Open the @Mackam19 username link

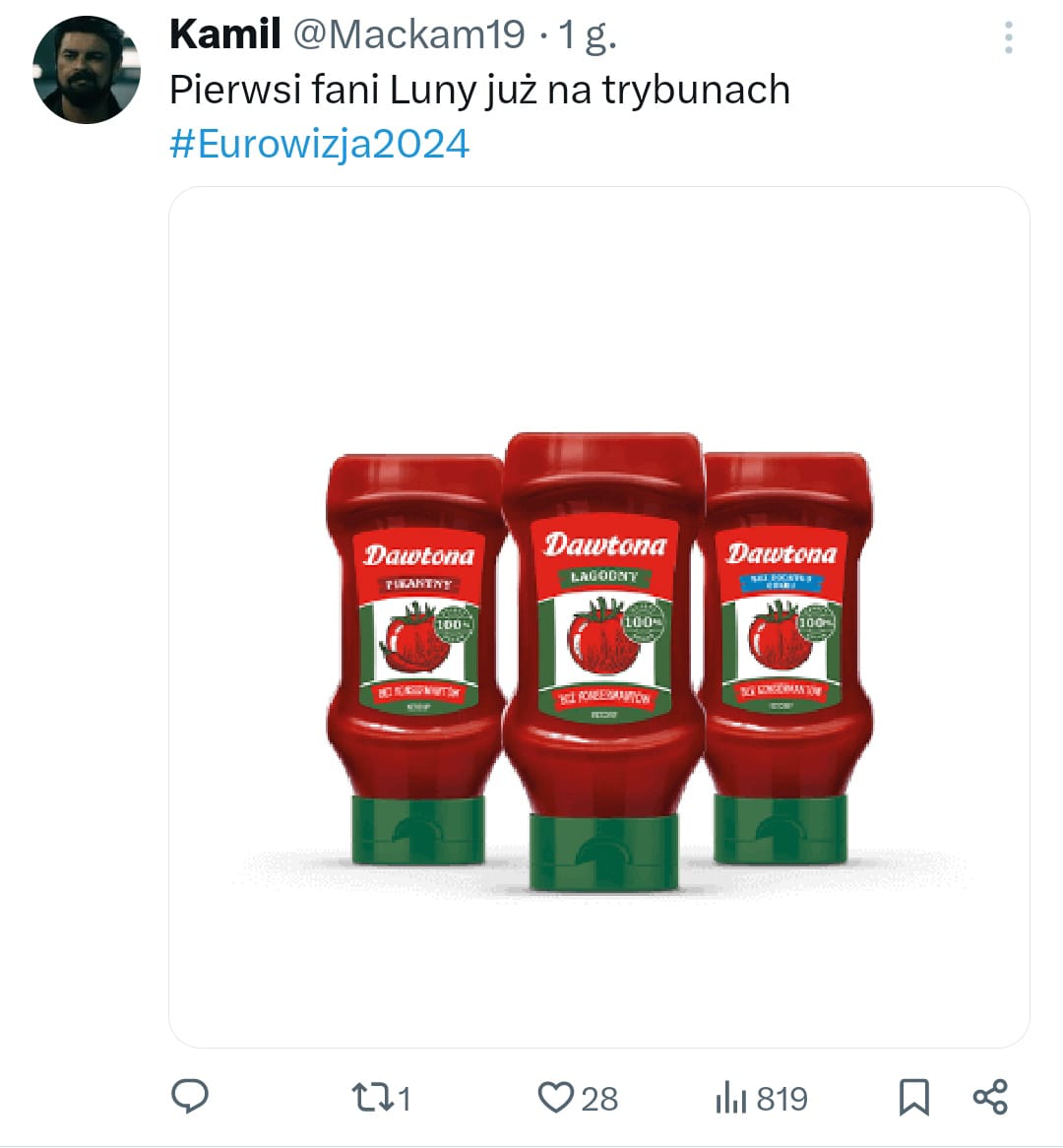tap(409, 35)
